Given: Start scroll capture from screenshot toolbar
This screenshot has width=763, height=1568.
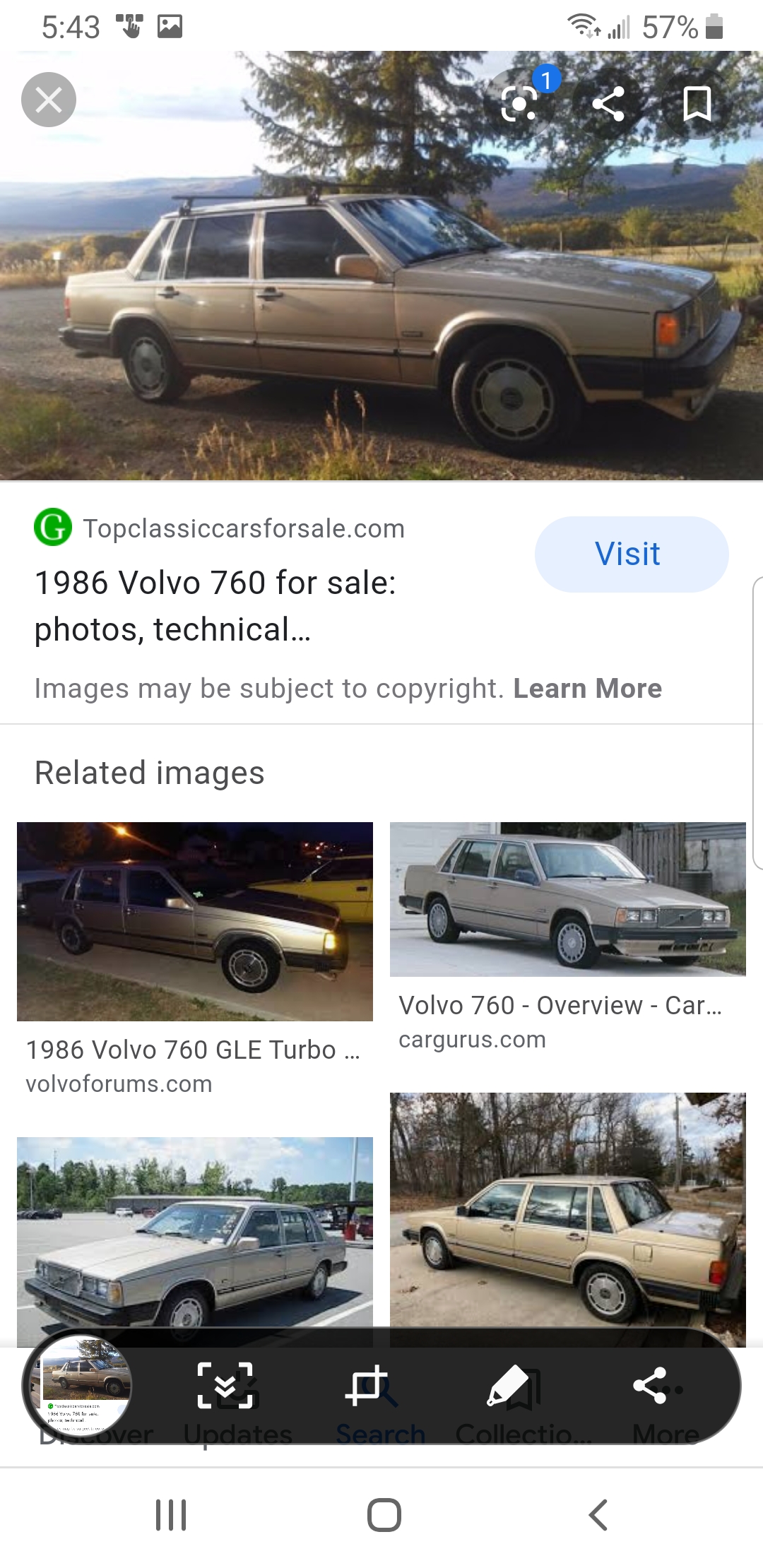Looking at the screenshot, I should [225, 1386].
